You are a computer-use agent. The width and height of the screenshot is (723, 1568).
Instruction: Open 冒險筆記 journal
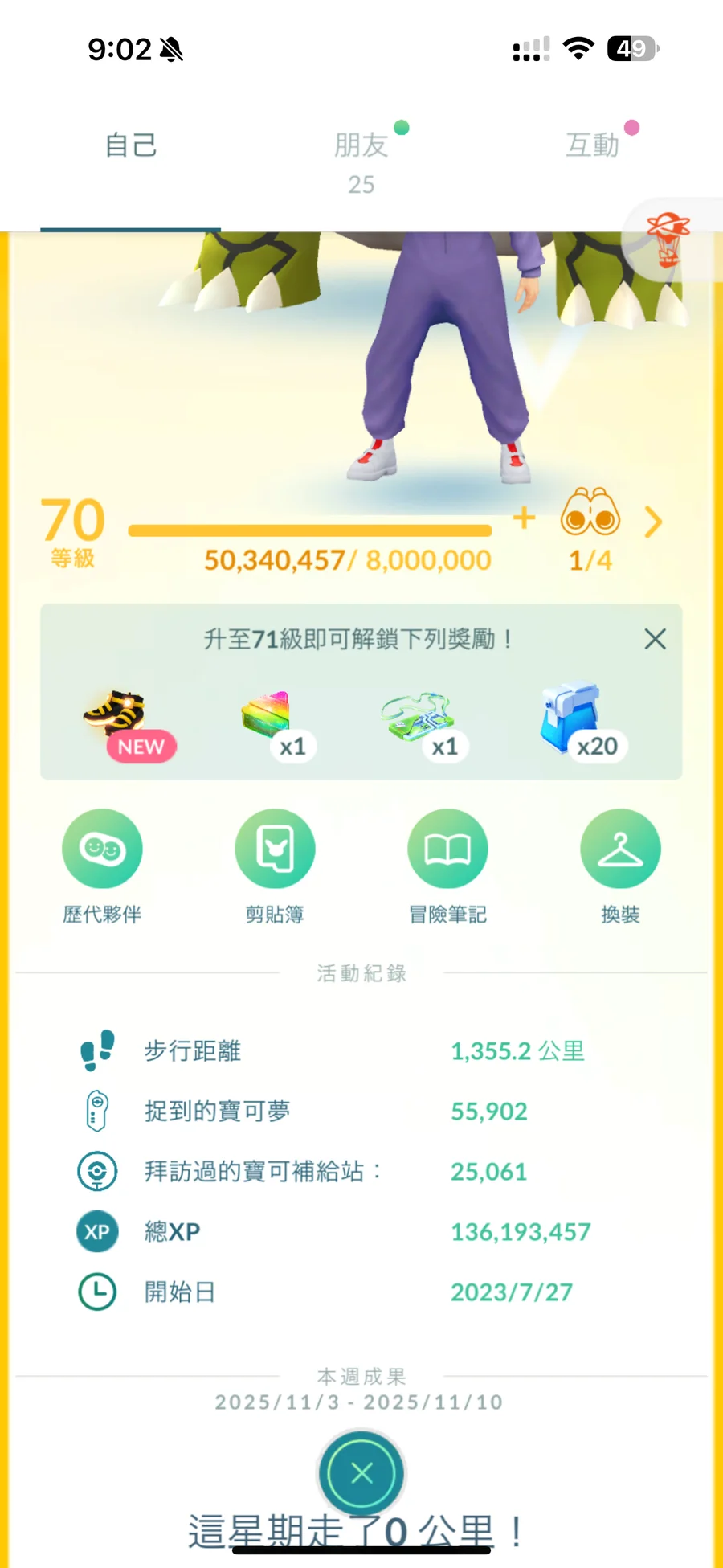tap(447, 850)
